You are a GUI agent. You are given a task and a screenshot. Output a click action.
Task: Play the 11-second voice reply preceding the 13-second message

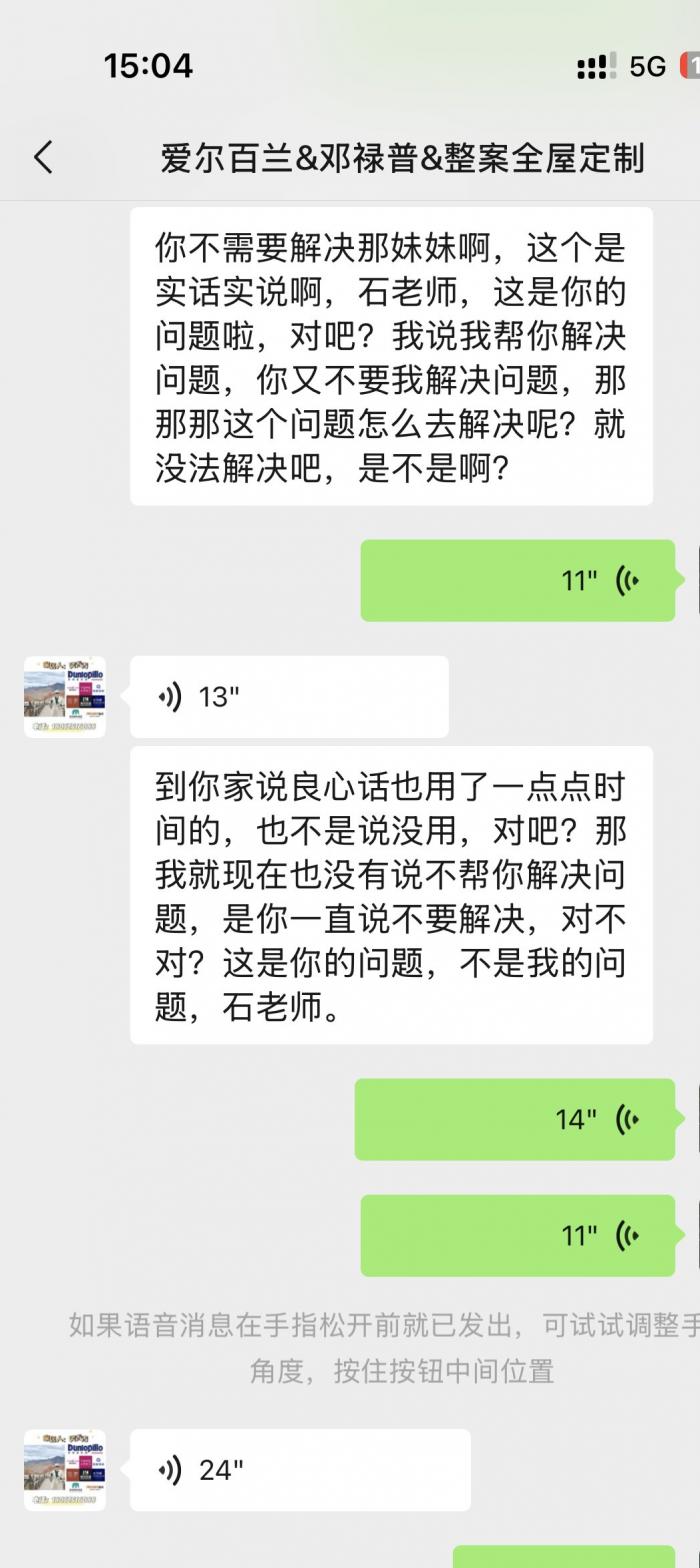click(x=517, y=580)
